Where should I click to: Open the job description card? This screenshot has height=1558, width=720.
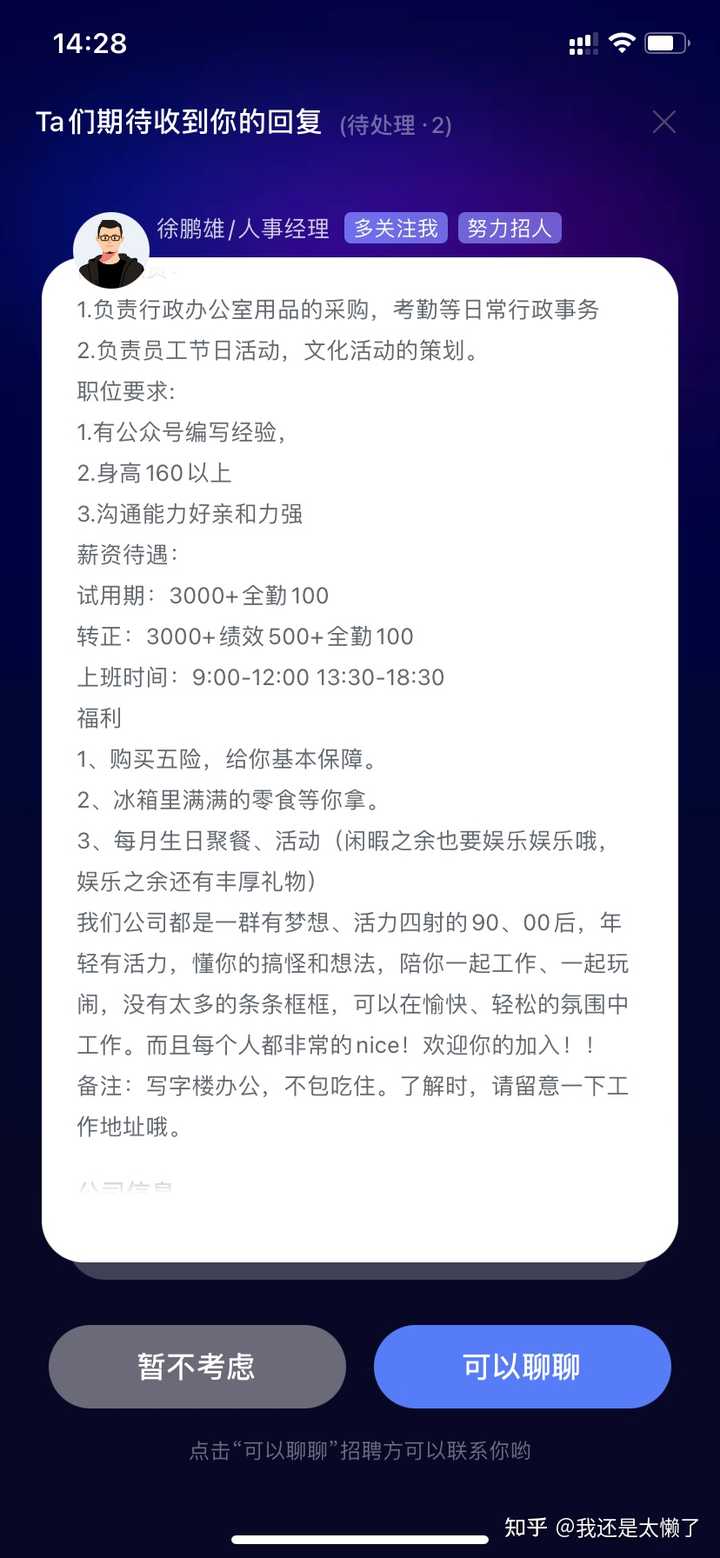tap(360, 760)
